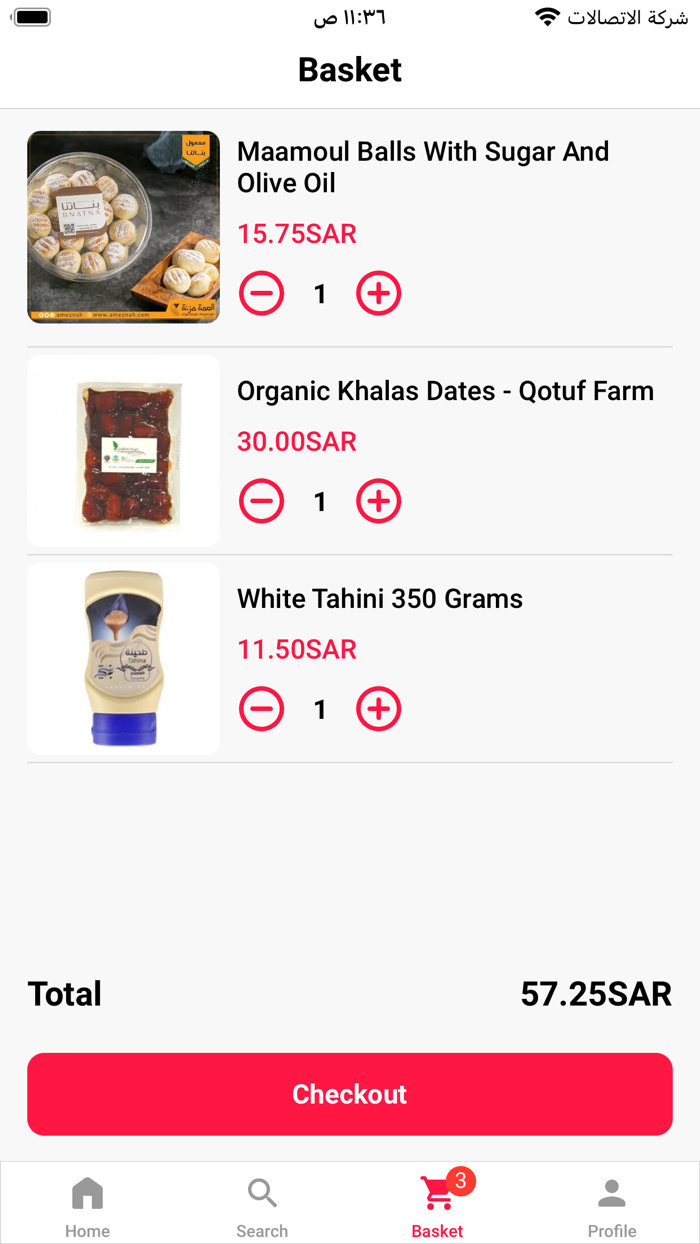The height and width of the screenshot is (1244, 700).
Task: Switch to the Search tab
Action: click(262, 1206)
